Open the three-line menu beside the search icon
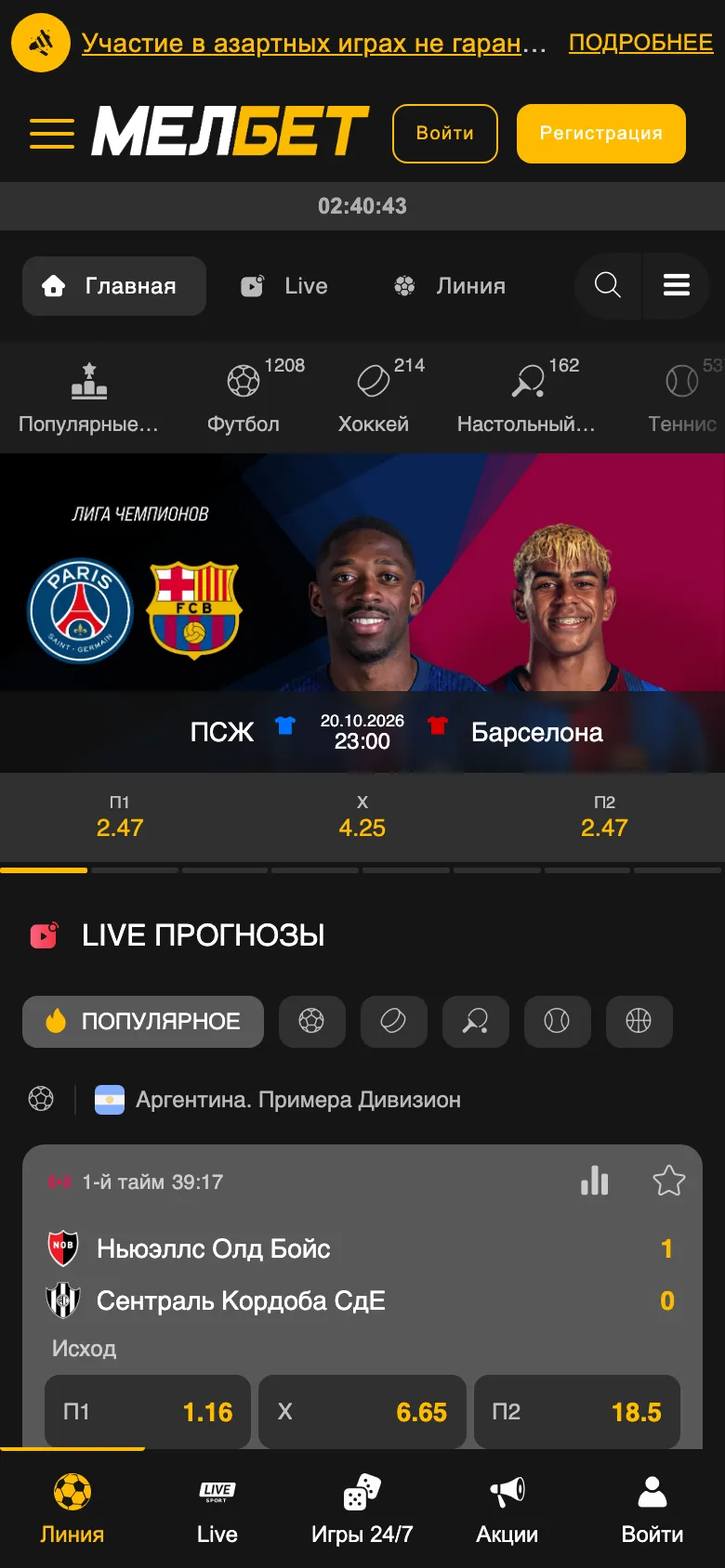This screenshot has height=1568, width=725. (x=677, y=286)
